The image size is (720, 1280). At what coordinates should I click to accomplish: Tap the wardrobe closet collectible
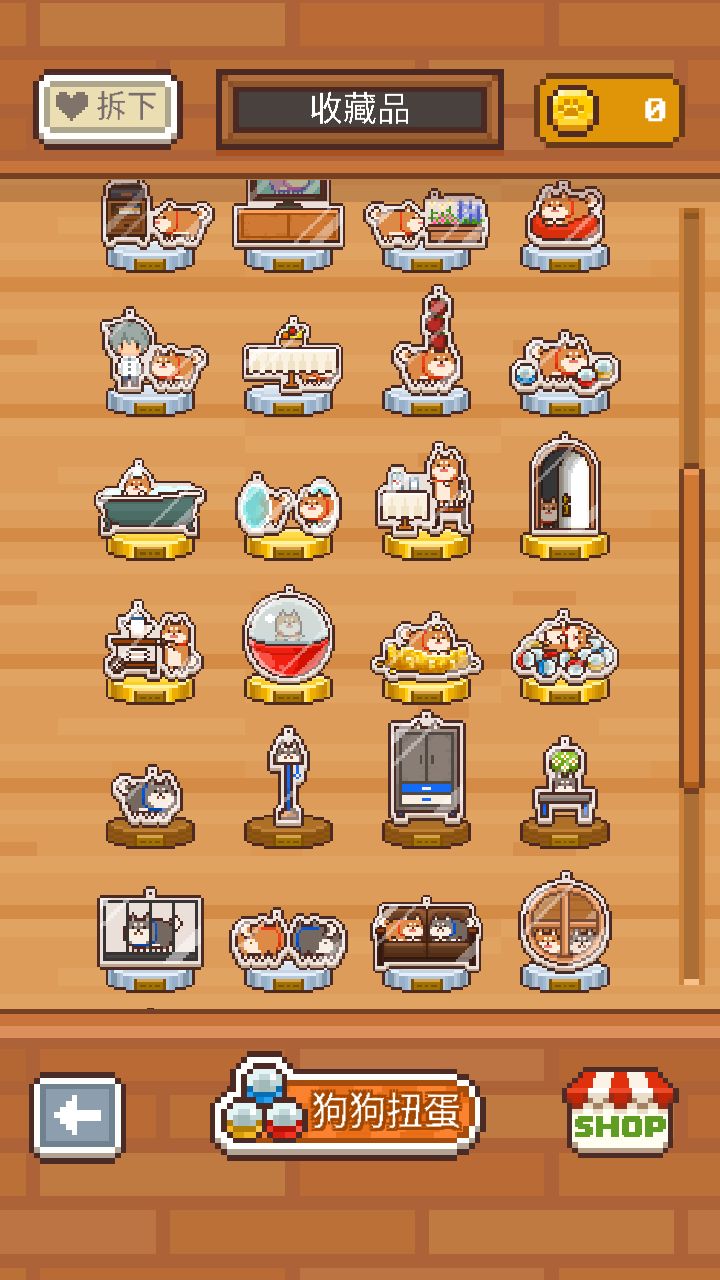[425, 780]
